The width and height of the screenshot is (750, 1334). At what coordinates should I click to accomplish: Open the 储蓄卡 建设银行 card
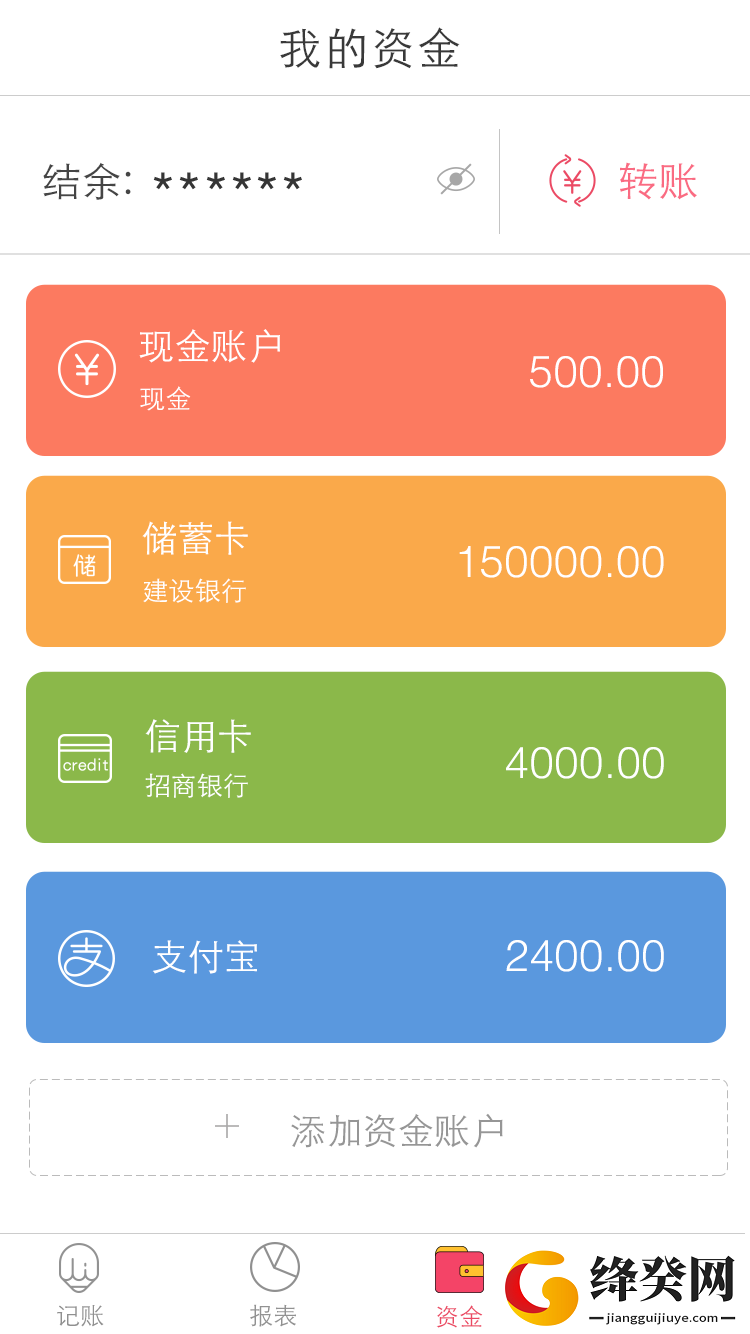tap(376, 561)
